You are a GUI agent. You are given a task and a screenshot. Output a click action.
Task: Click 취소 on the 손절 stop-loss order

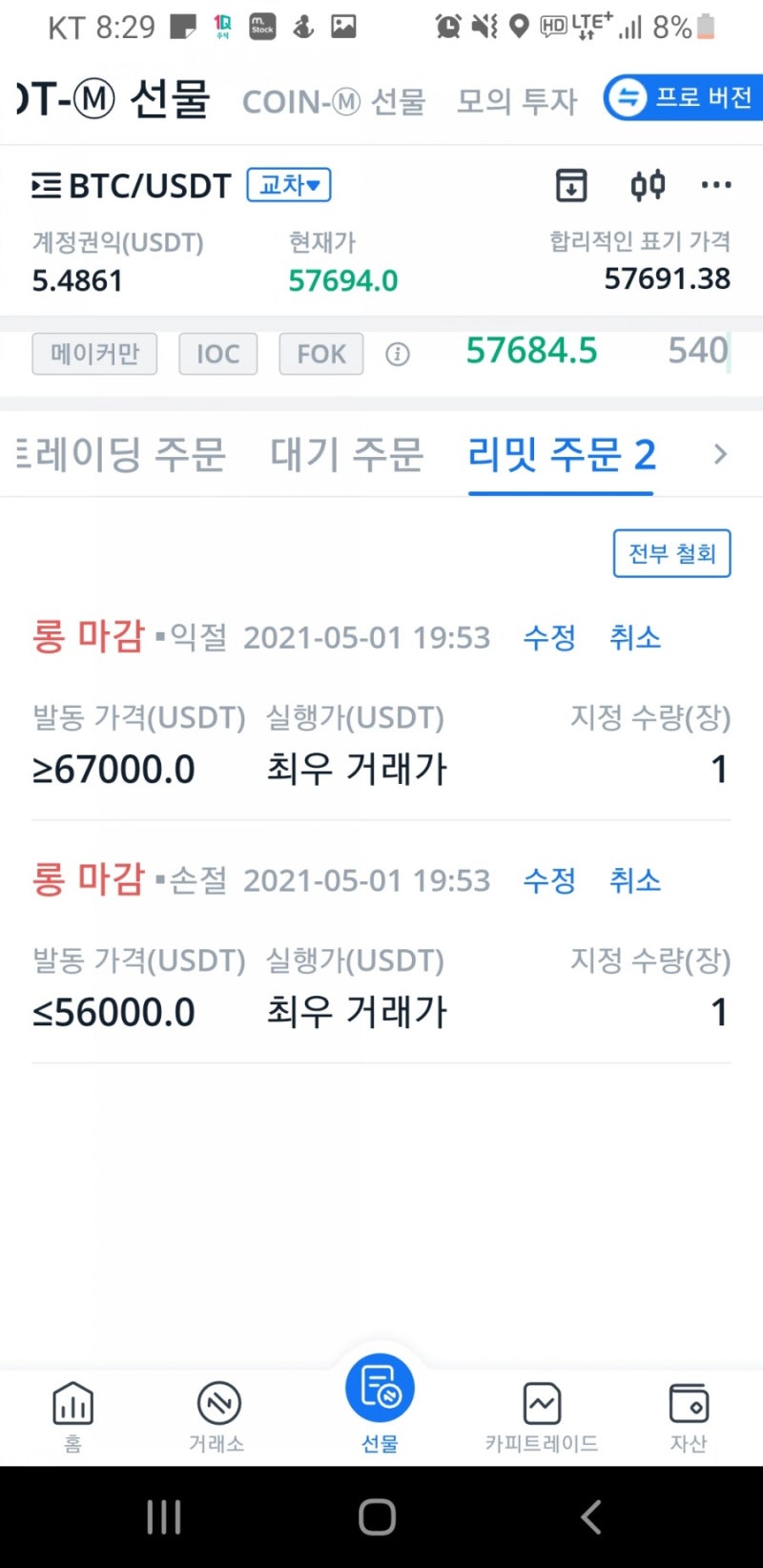634,882
